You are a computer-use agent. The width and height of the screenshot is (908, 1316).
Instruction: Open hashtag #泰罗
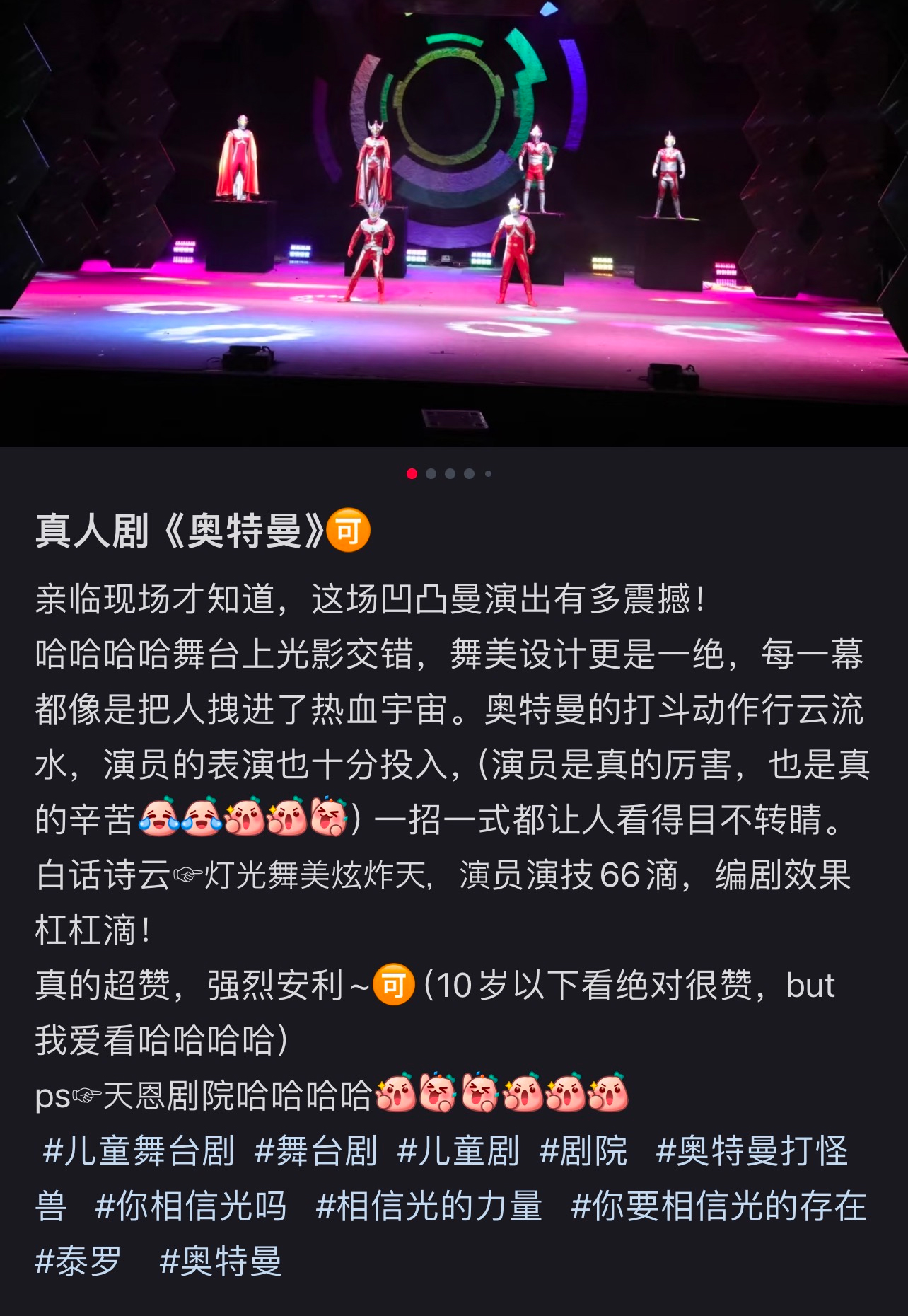pyautogui.click(x=78, y=1262)
